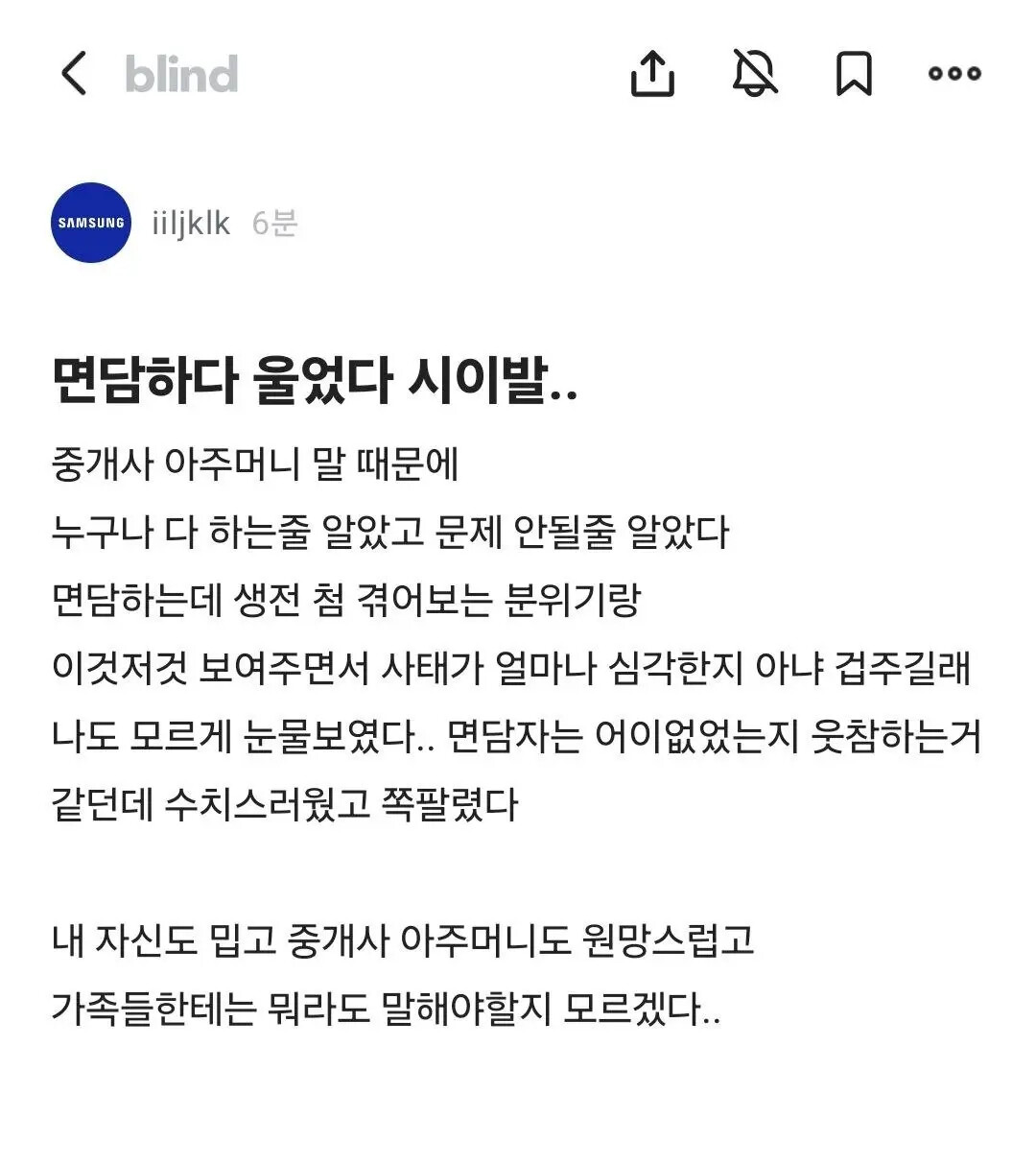Share this Blind post
Viewport: 1036px width, 1165px height.
[x=652, y=73]
